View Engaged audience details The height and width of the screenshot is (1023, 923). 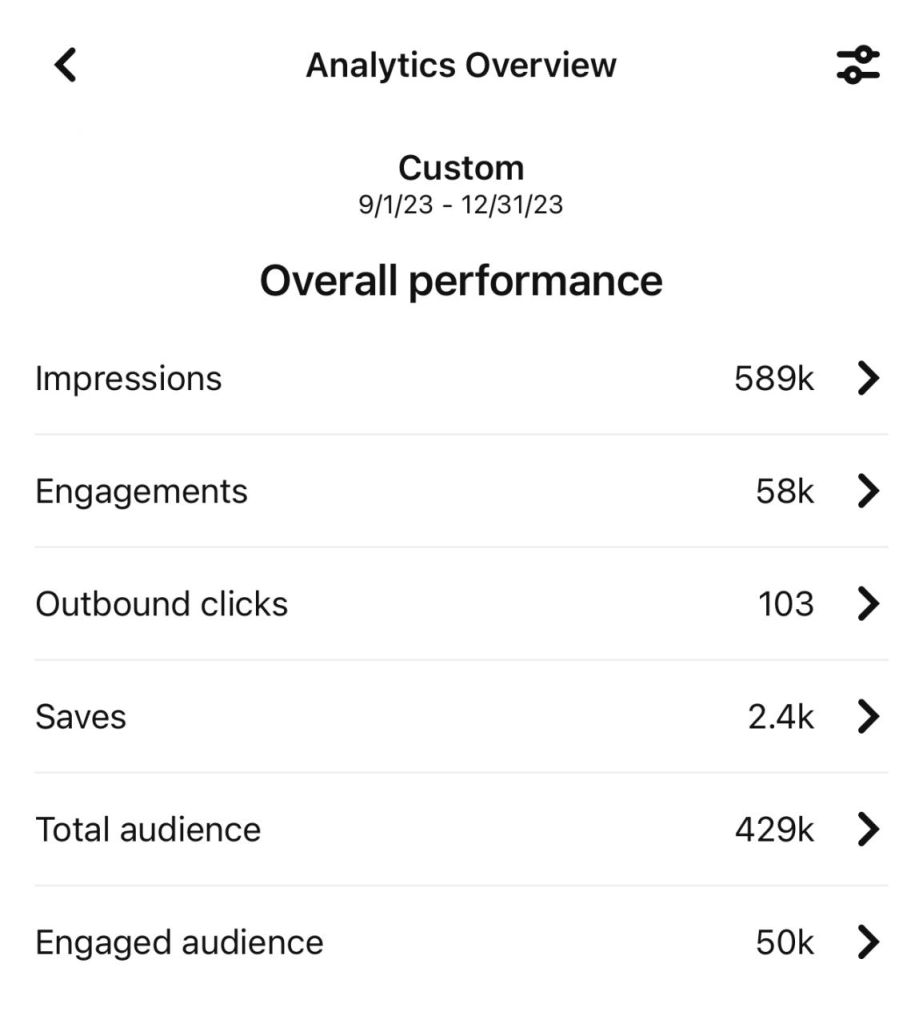(x=460, y=942)
